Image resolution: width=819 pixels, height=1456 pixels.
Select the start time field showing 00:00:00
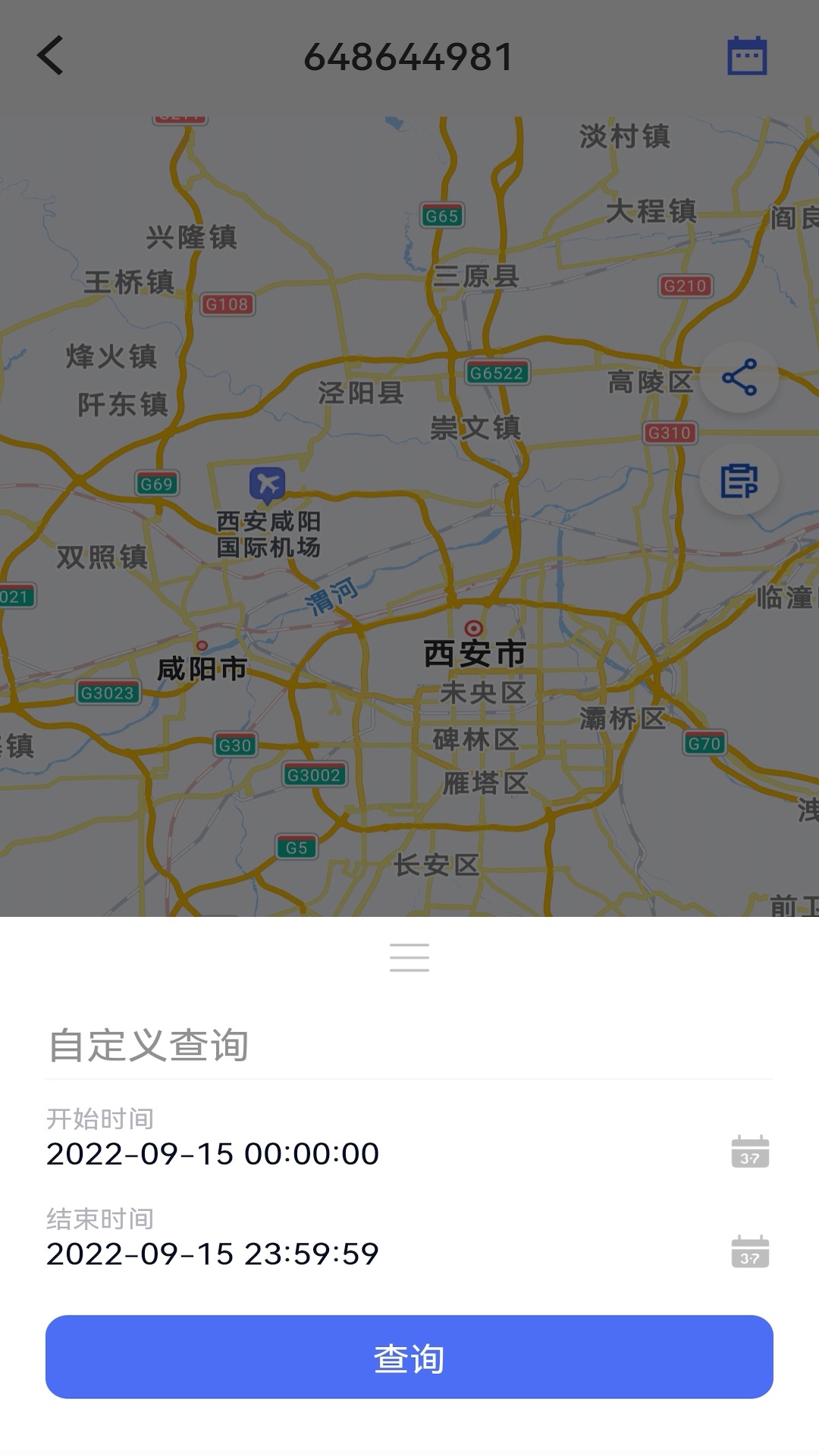point(211,1154)
